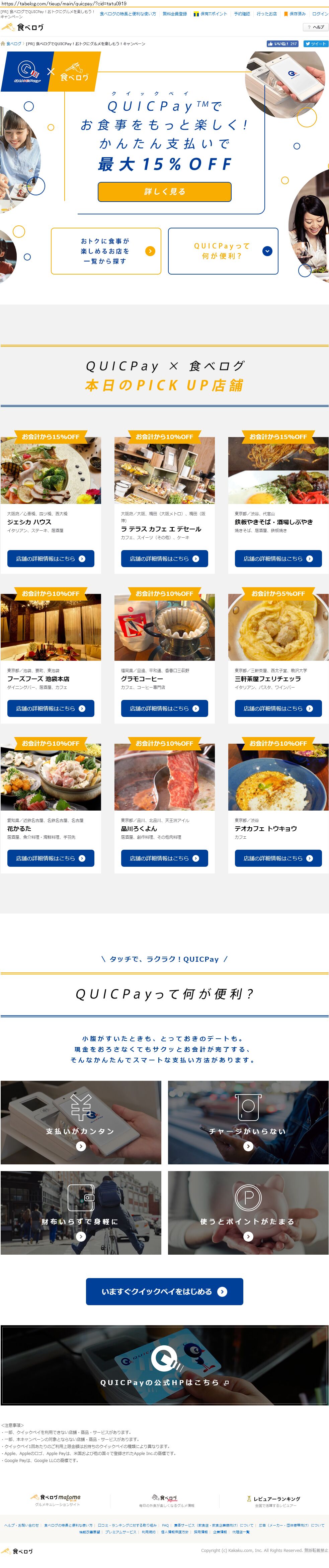Image resolution: width=329 pixels, height=1568 pixels.
Task: Open the 使うとポイントがたまる tile
Action: click(x=248, y=1213)
